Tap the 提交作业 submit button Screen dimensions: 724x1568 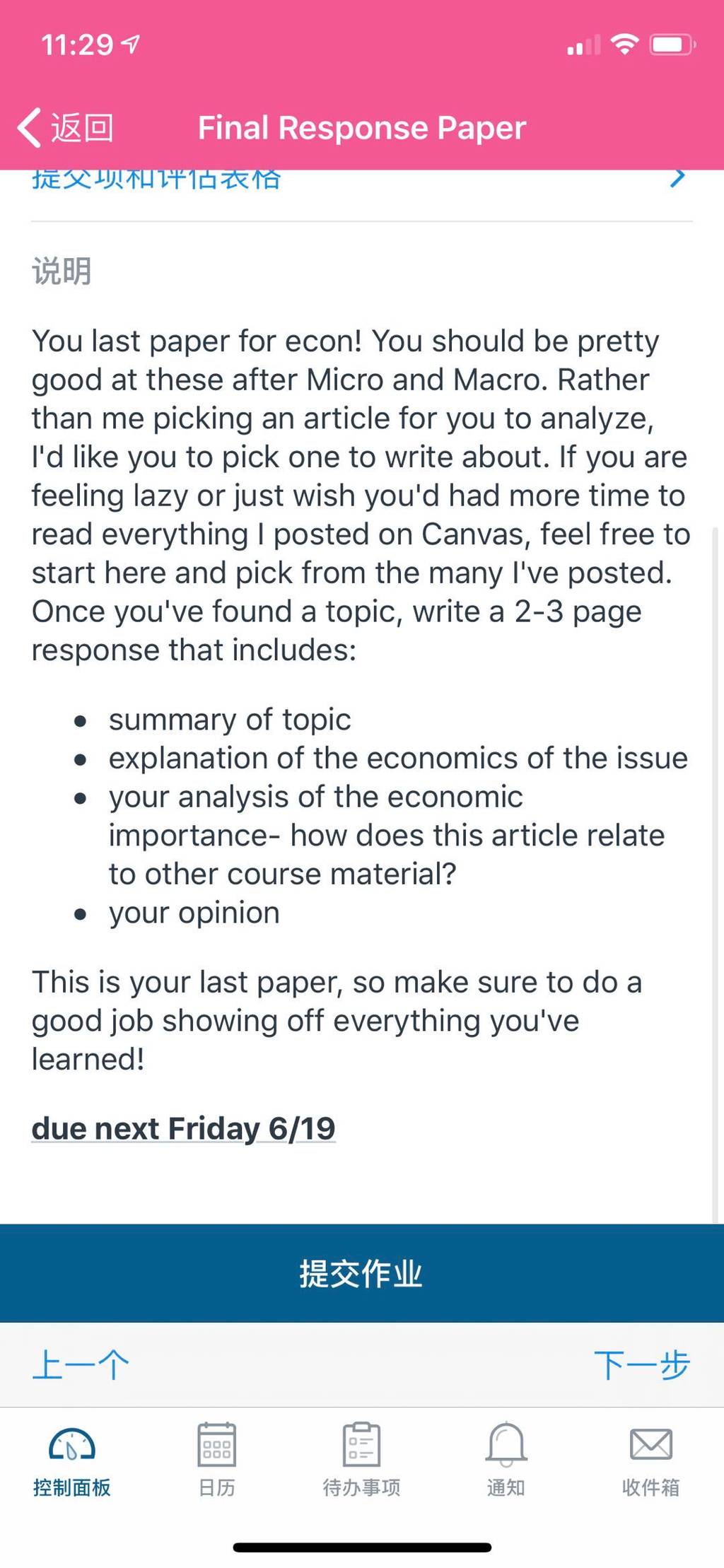(x=361, y=1273)
